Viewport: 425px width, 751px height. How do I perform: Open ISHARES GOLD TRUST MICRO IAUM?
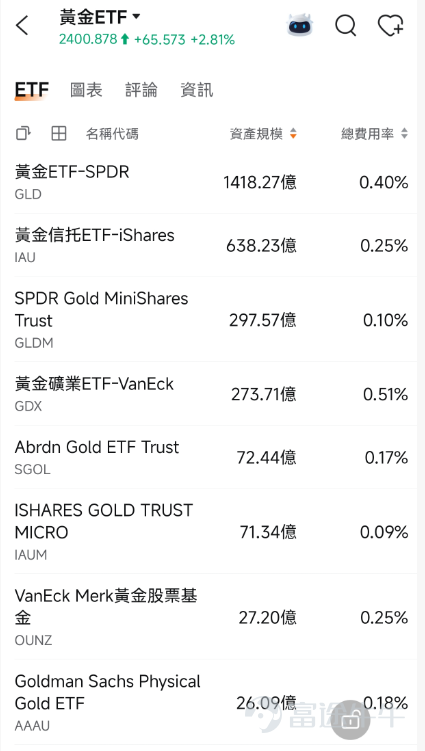[x=212, y=532]
